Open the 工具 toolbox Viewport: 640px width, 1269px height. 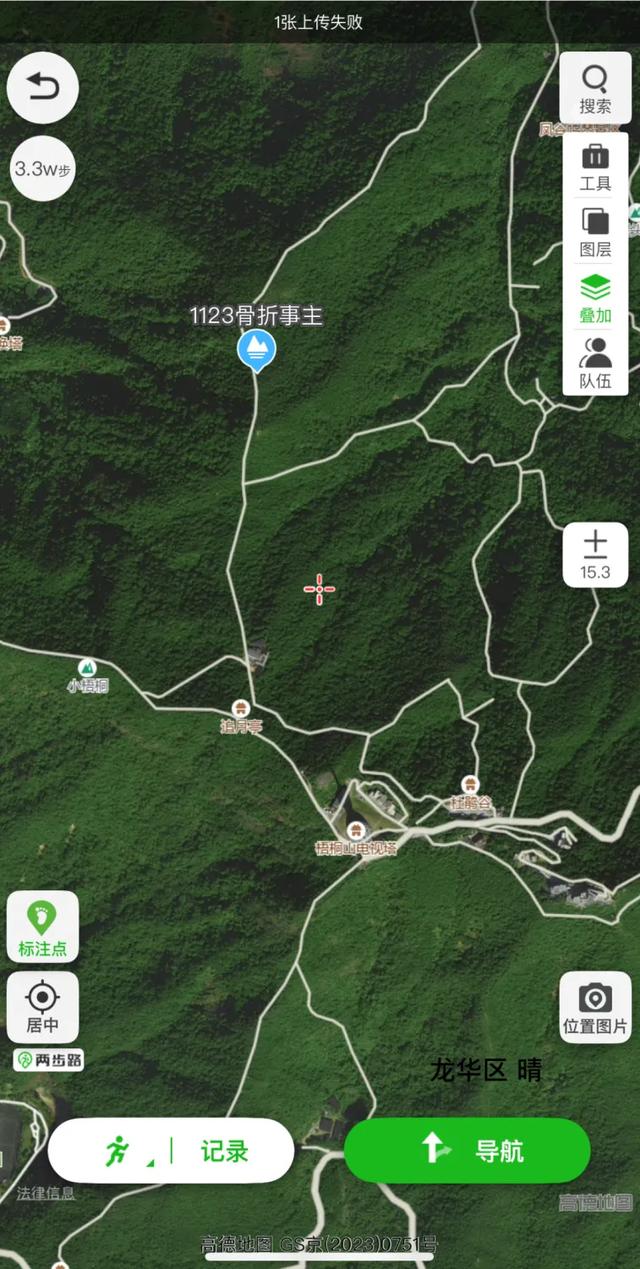tap(595, 167)
